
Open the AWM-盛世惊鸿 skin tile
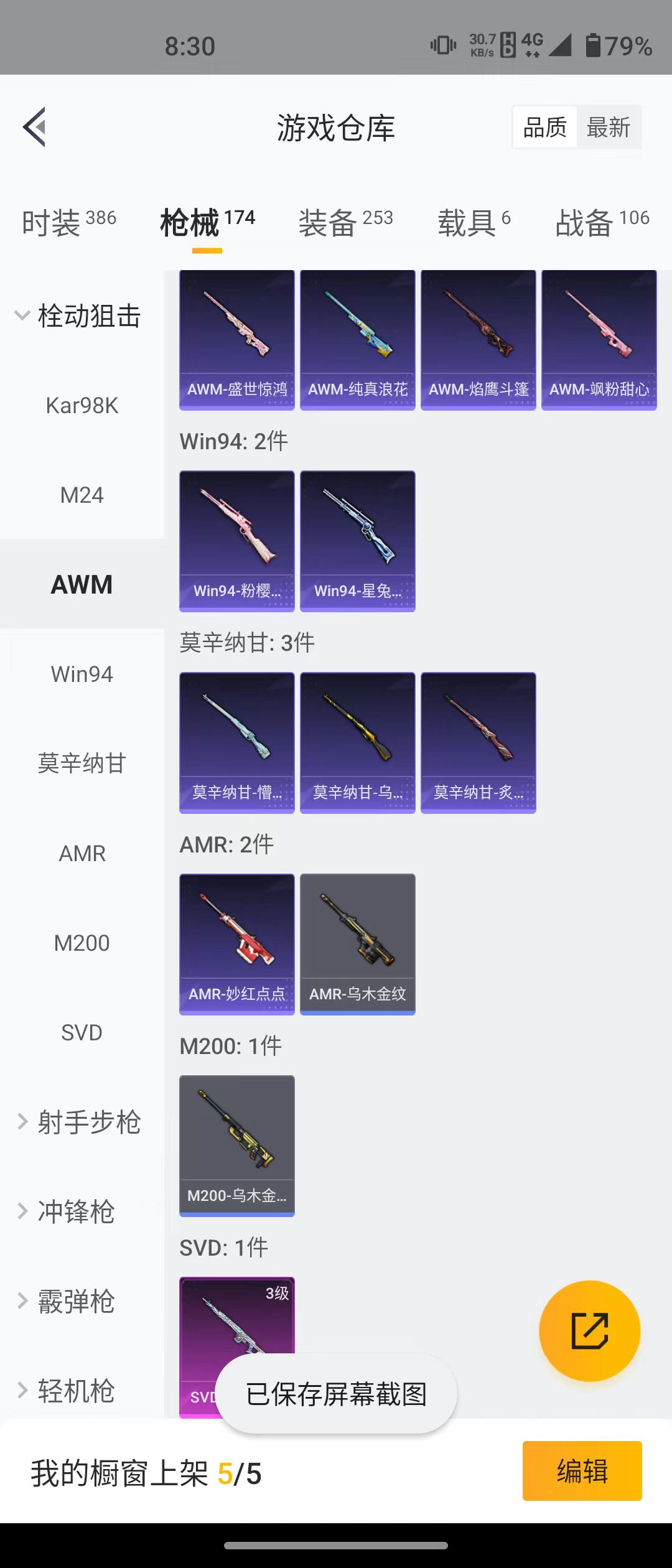(x=237, y=340)
